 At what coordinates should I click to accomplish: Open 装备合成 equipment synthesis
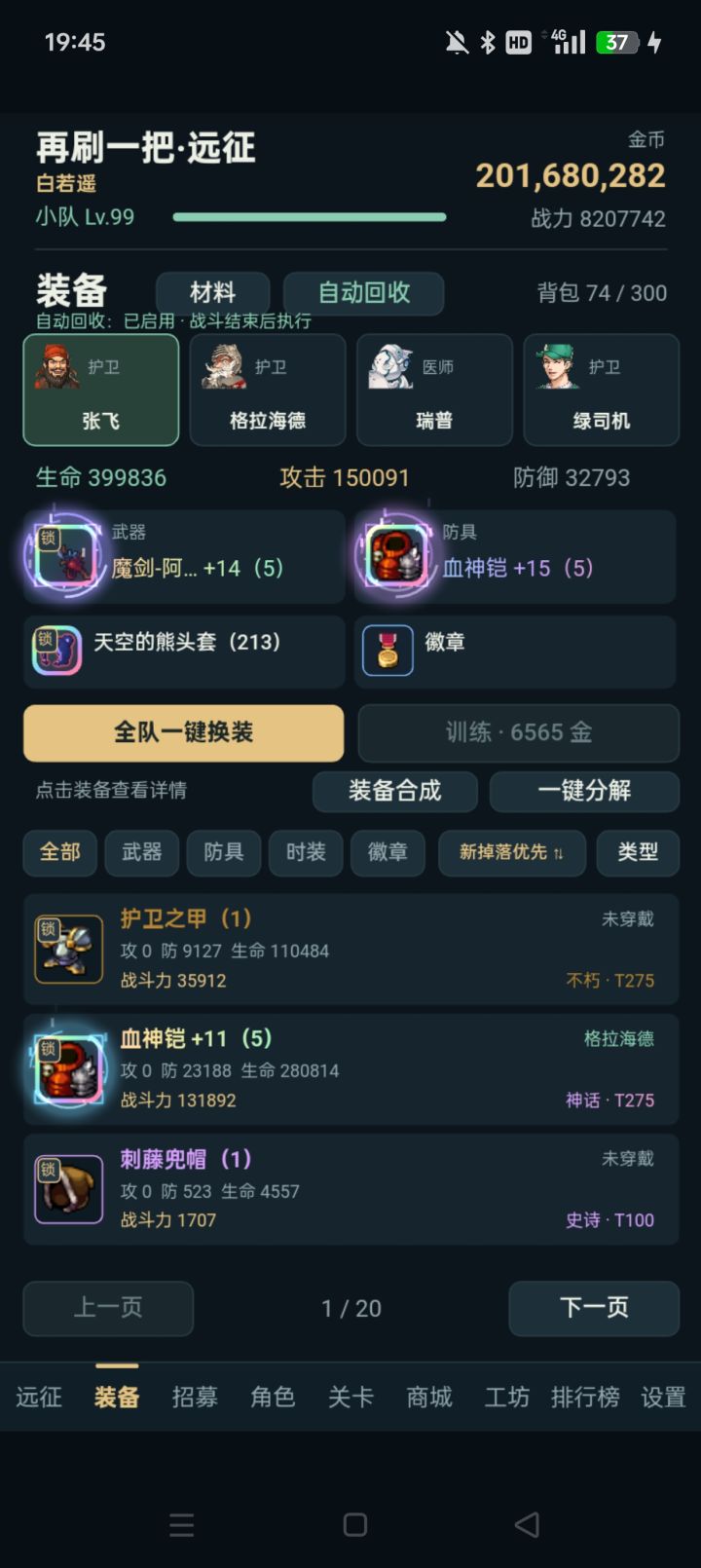pyautogui.click(x=394, y=791)
